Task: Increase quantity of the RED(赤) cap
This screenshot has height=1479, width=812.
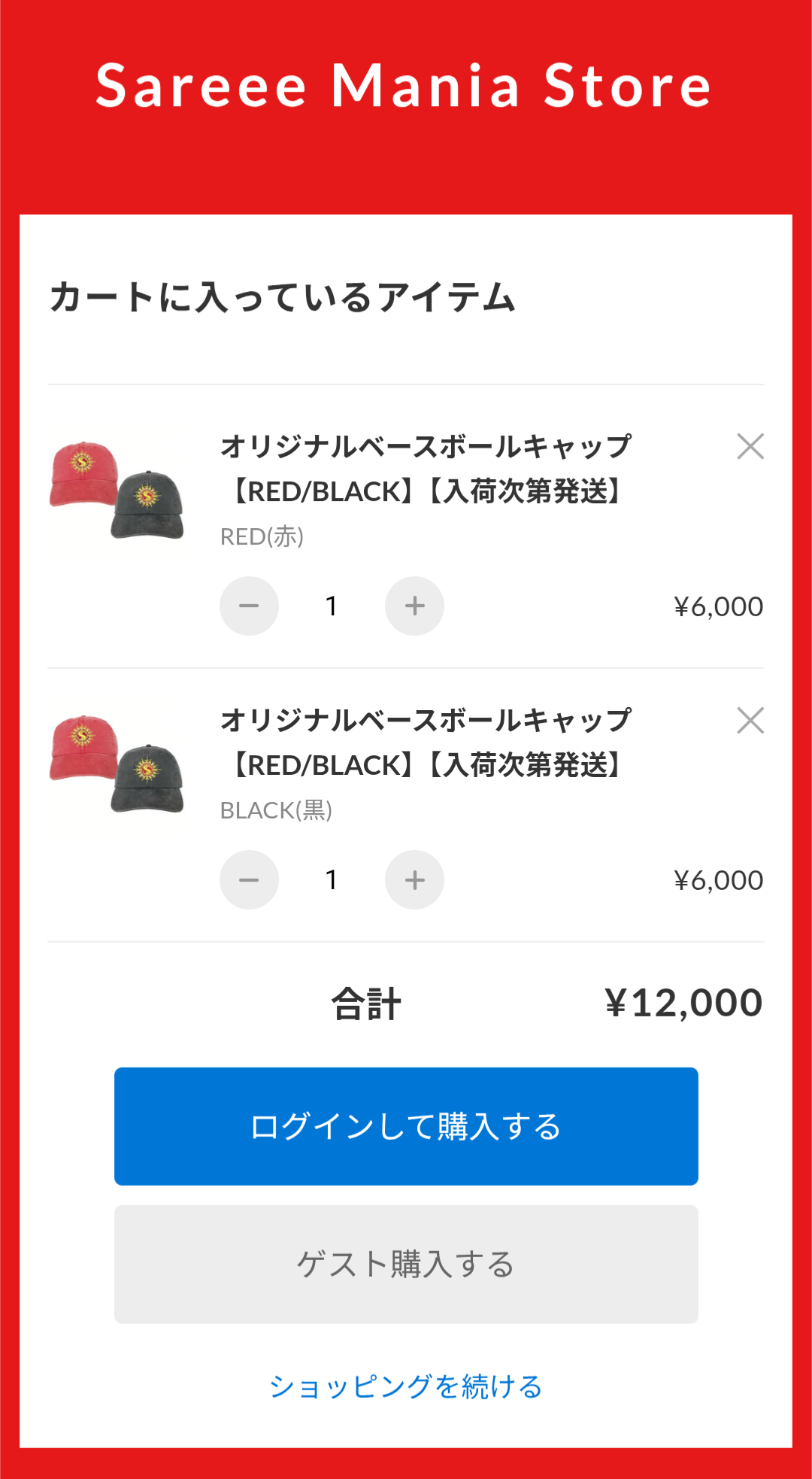Action: click(414, 606)
